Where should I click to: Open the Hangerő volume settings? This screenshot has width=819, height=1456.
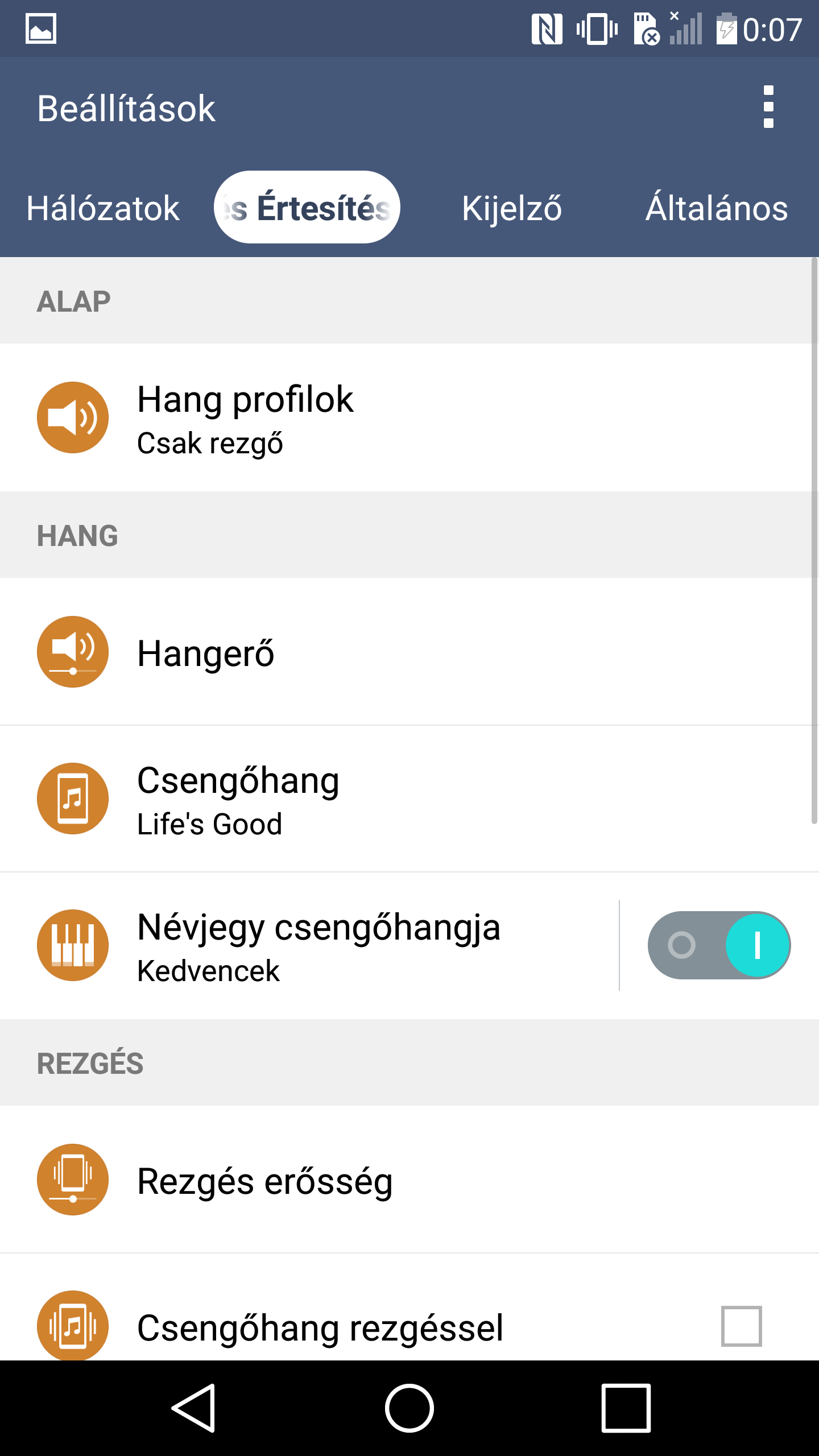pyautogui.click(x=398, y=652)
